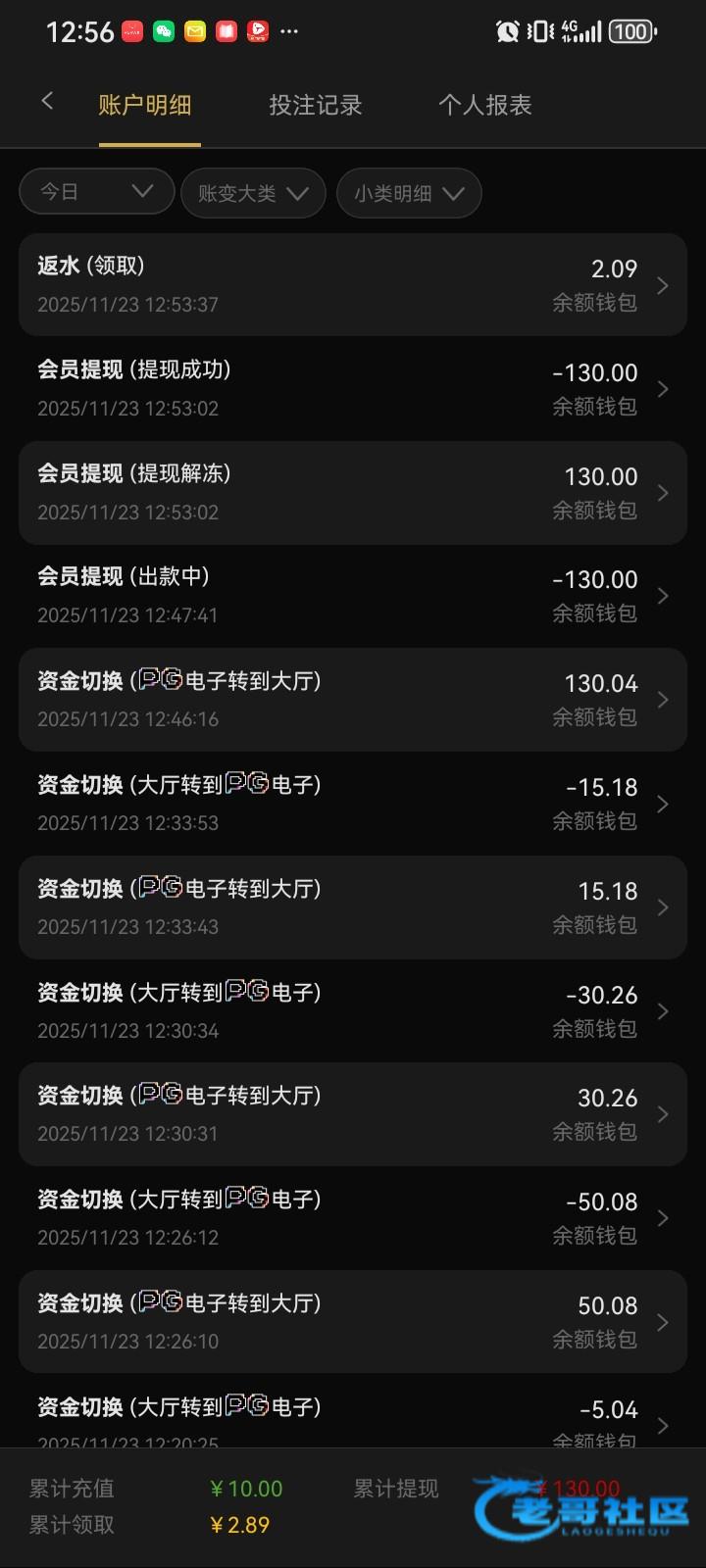This screenshot has width=706, height=1568.
Task: Open the 返水 (领取) 2.09 record
Action: (353, 284)
